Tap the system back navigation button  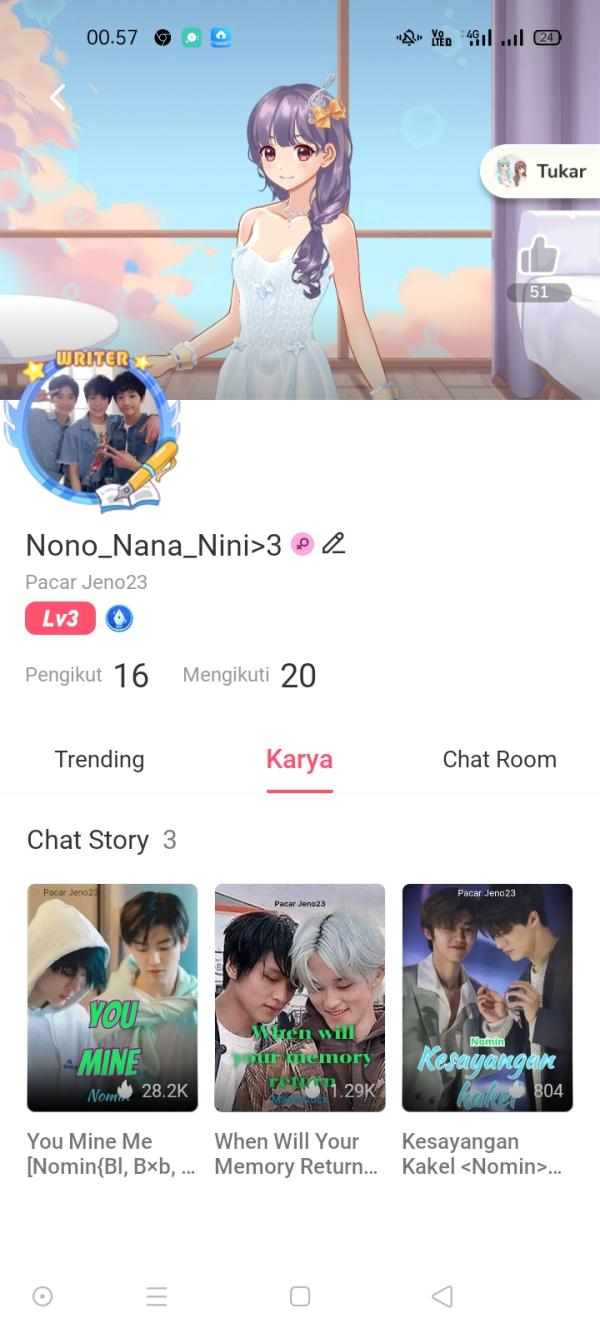pos(442,1296)
